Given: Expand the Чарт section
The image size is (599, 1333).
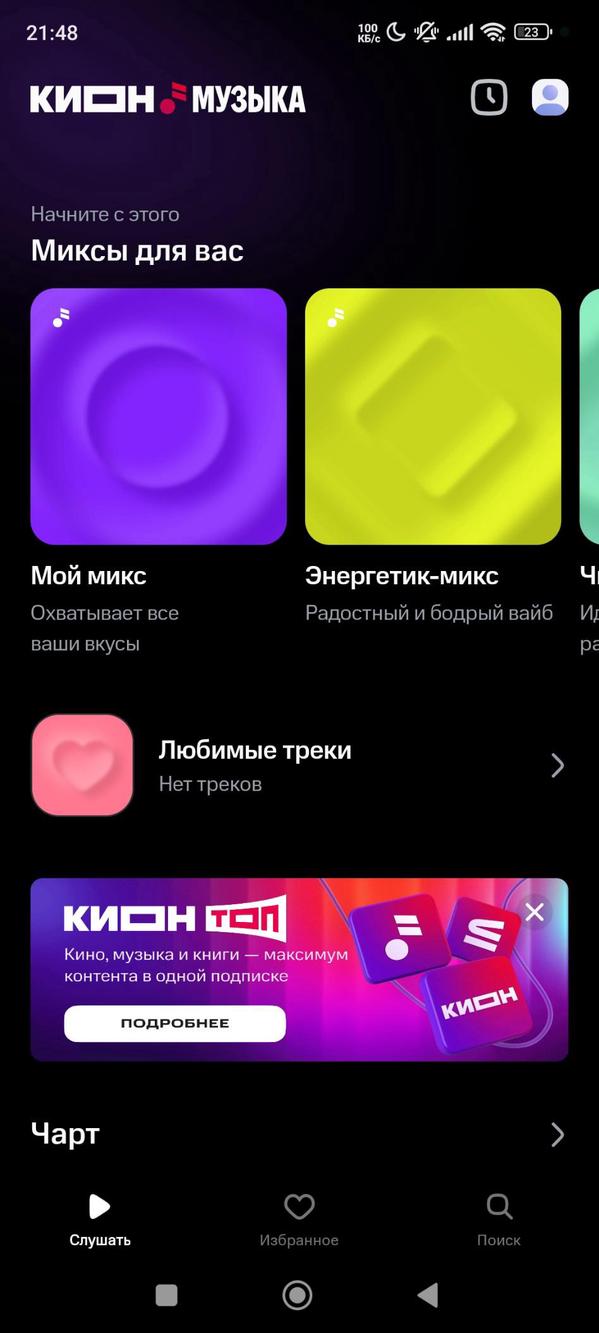Looking at the screenshot, I should pos(299,1134).
